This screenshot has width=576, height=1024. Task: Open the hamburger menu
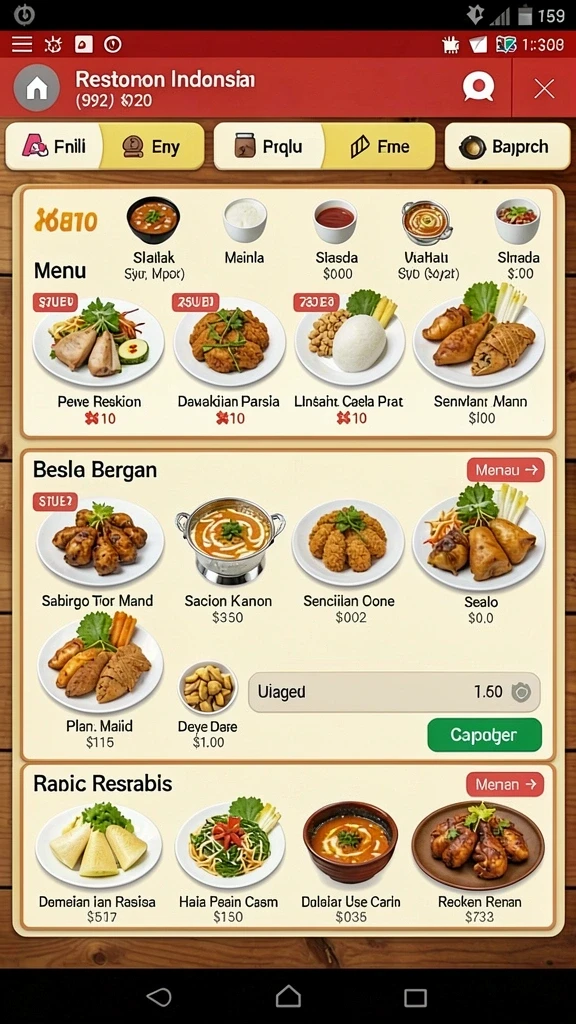coord(22,44)
